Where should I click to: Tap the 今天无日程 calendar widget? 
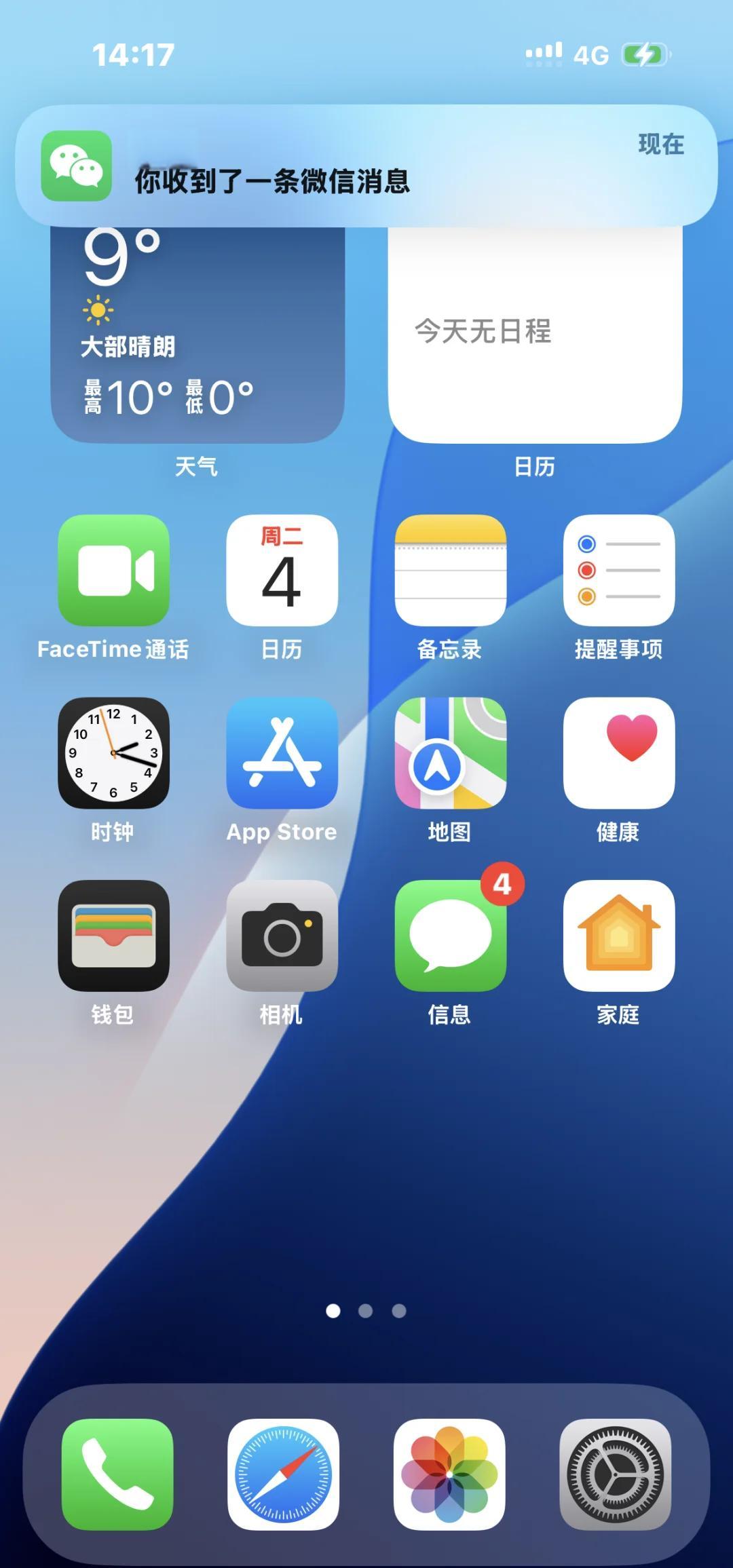point(535,331)
